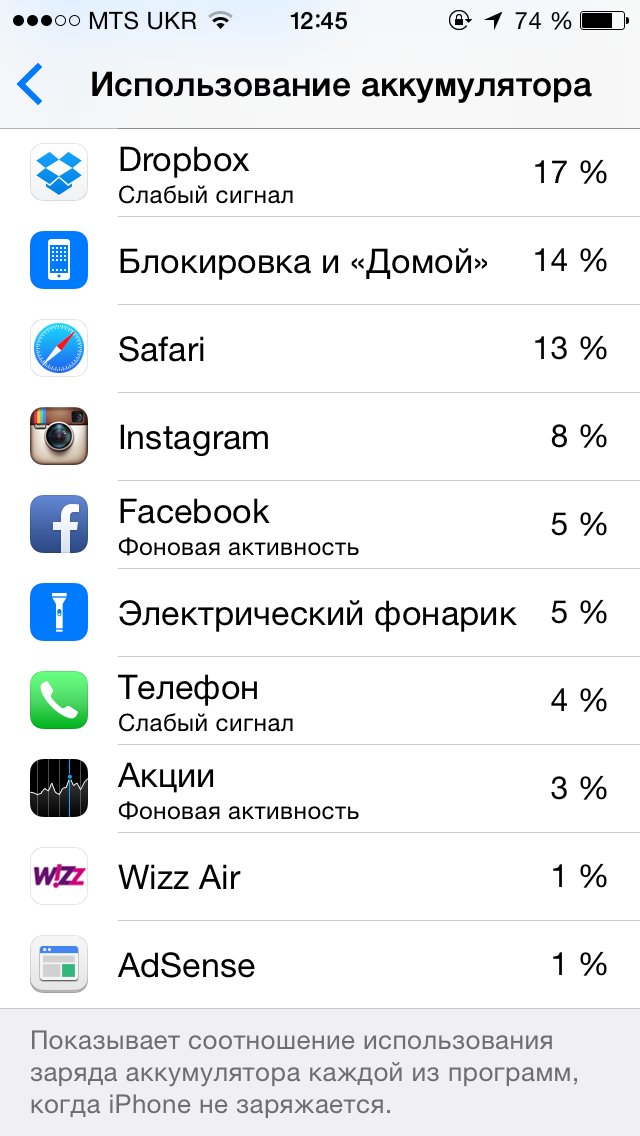Image resolution: width=640 pixels, height=1136 pixels.
Task: Go back from the battery usage screen
Action: point(31,85)
